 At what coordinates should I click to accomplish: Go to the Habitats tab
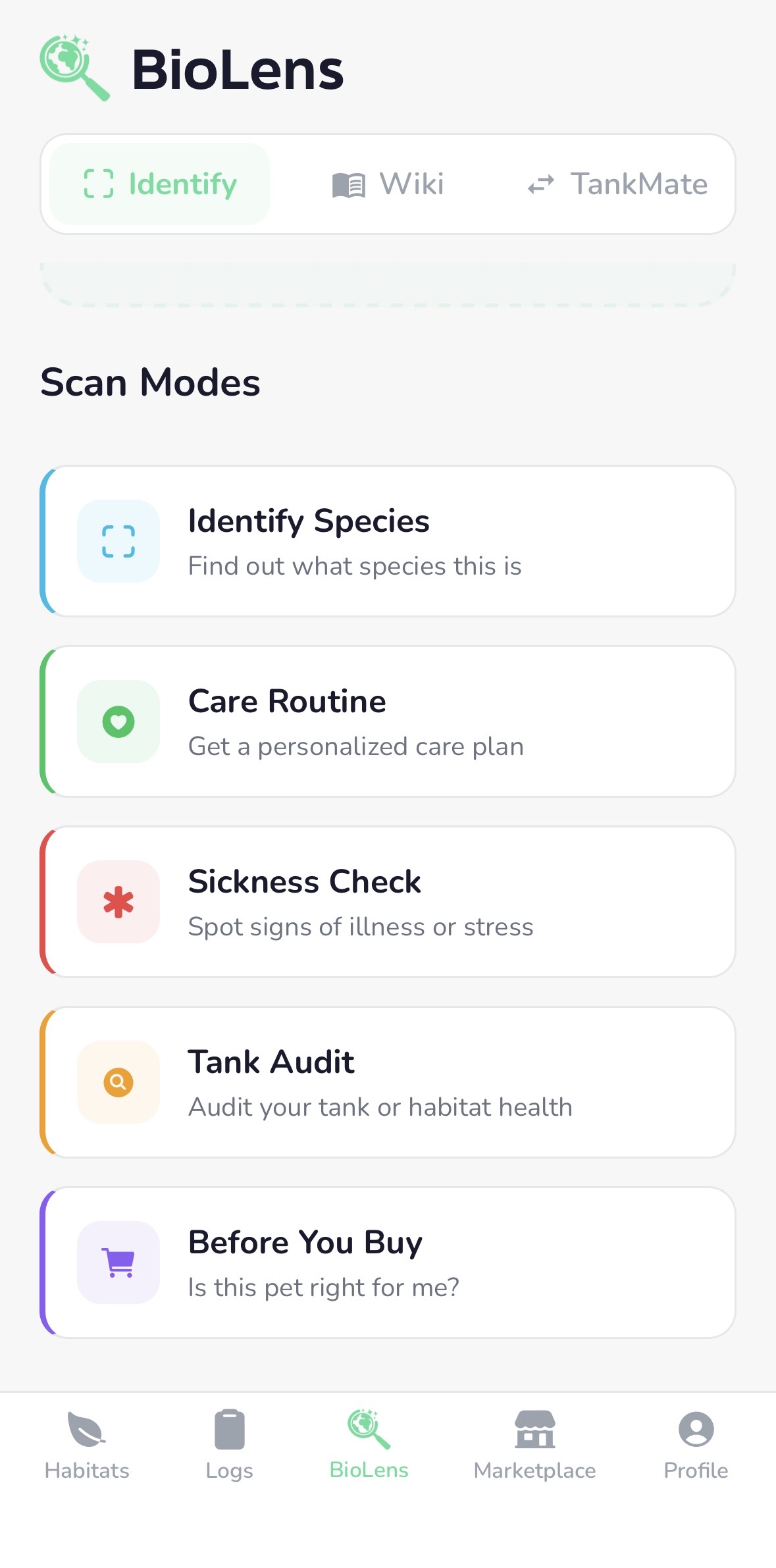click(87, 1444)
